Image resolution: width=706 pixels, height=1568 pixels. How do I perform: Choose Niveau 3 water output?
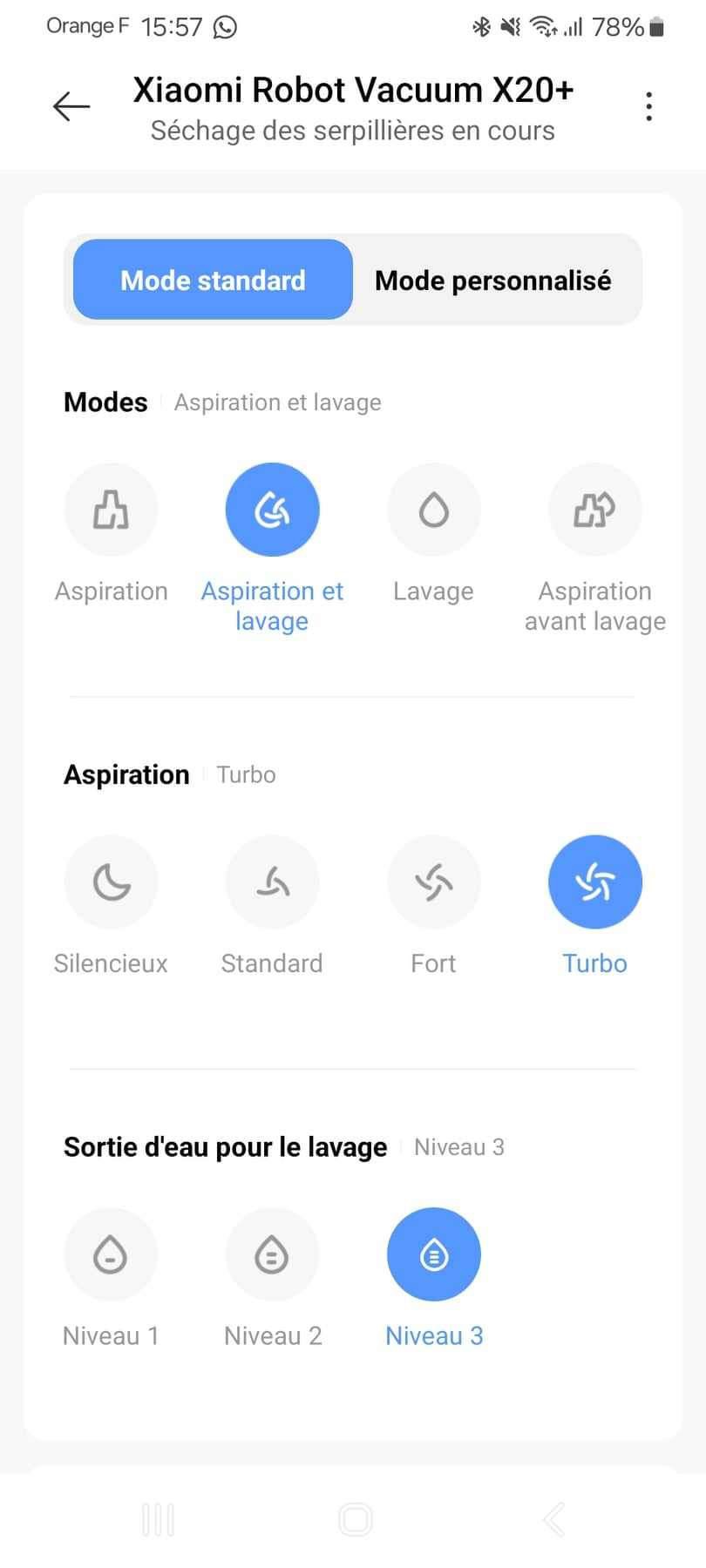(x=433, y=1255)
